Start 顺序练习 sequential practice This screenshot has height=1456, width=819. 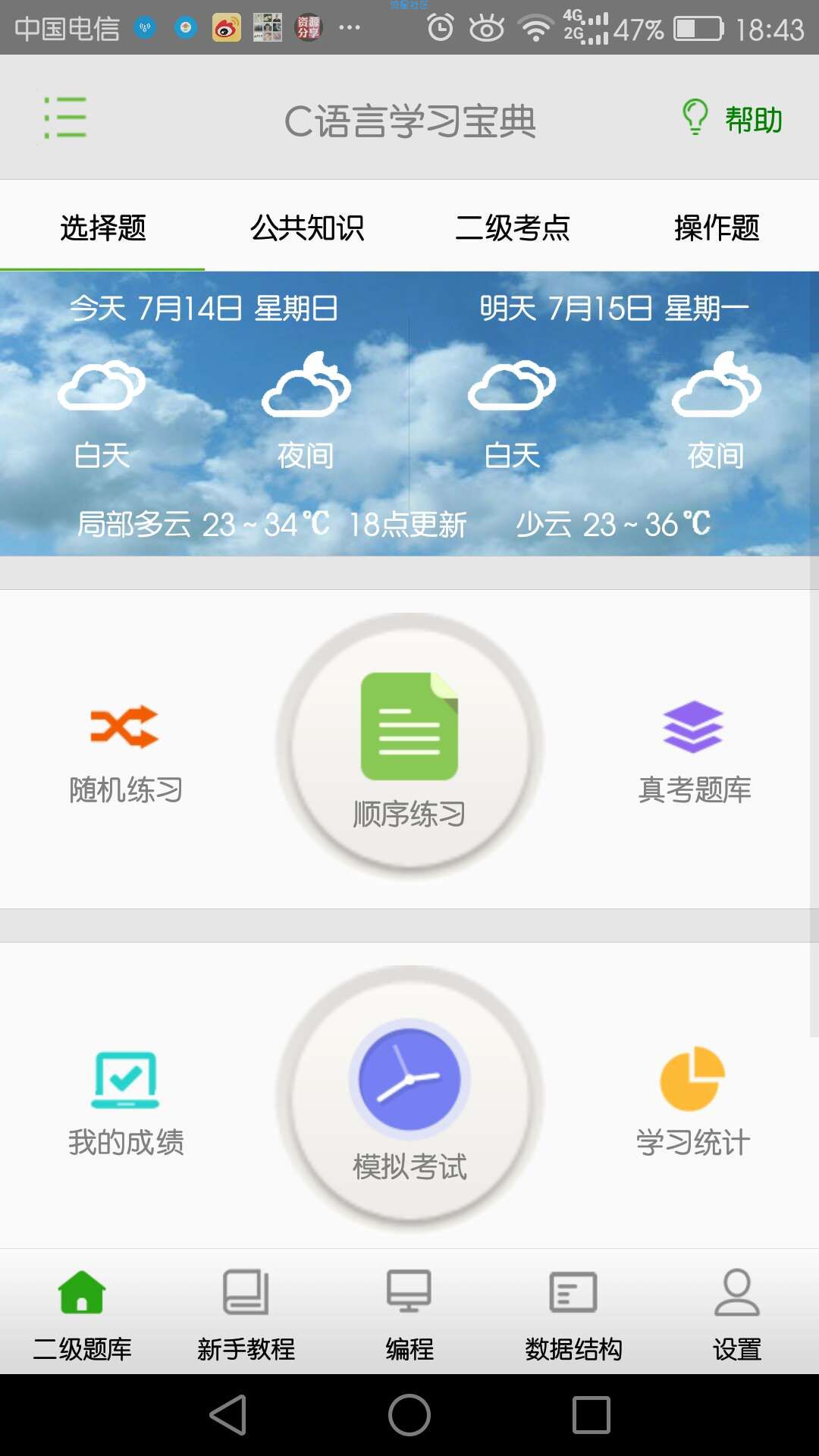point(409,747)
